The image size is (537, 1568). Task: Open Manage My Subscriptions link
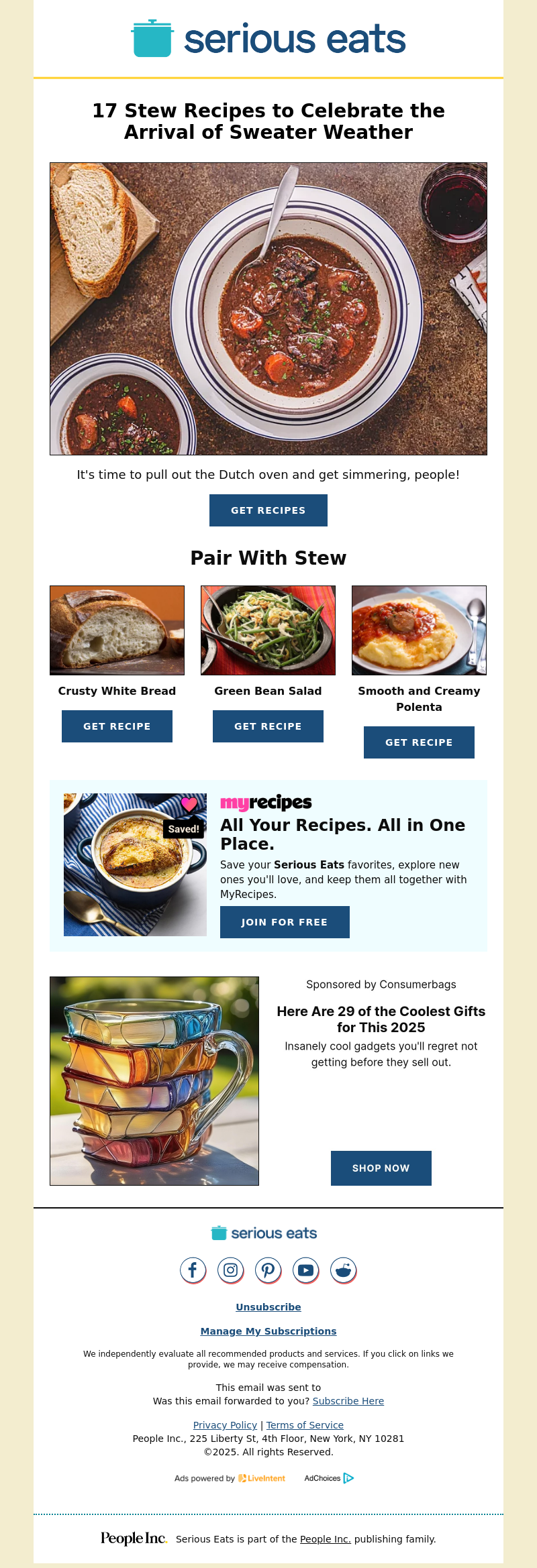(268, 1331)
